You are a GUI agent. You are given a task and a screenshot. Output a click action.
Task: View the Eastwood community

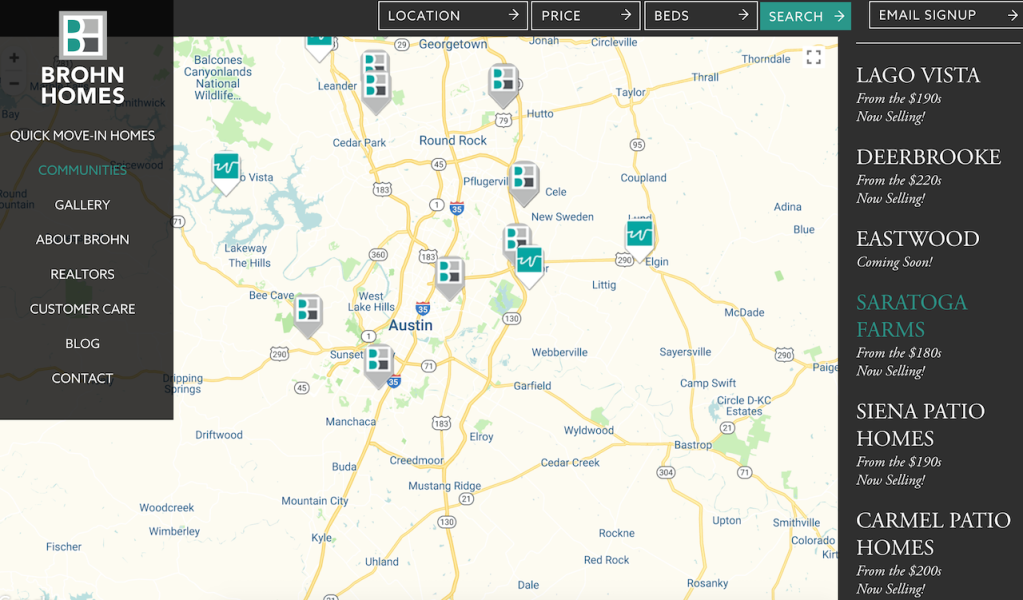pos(917,240)
